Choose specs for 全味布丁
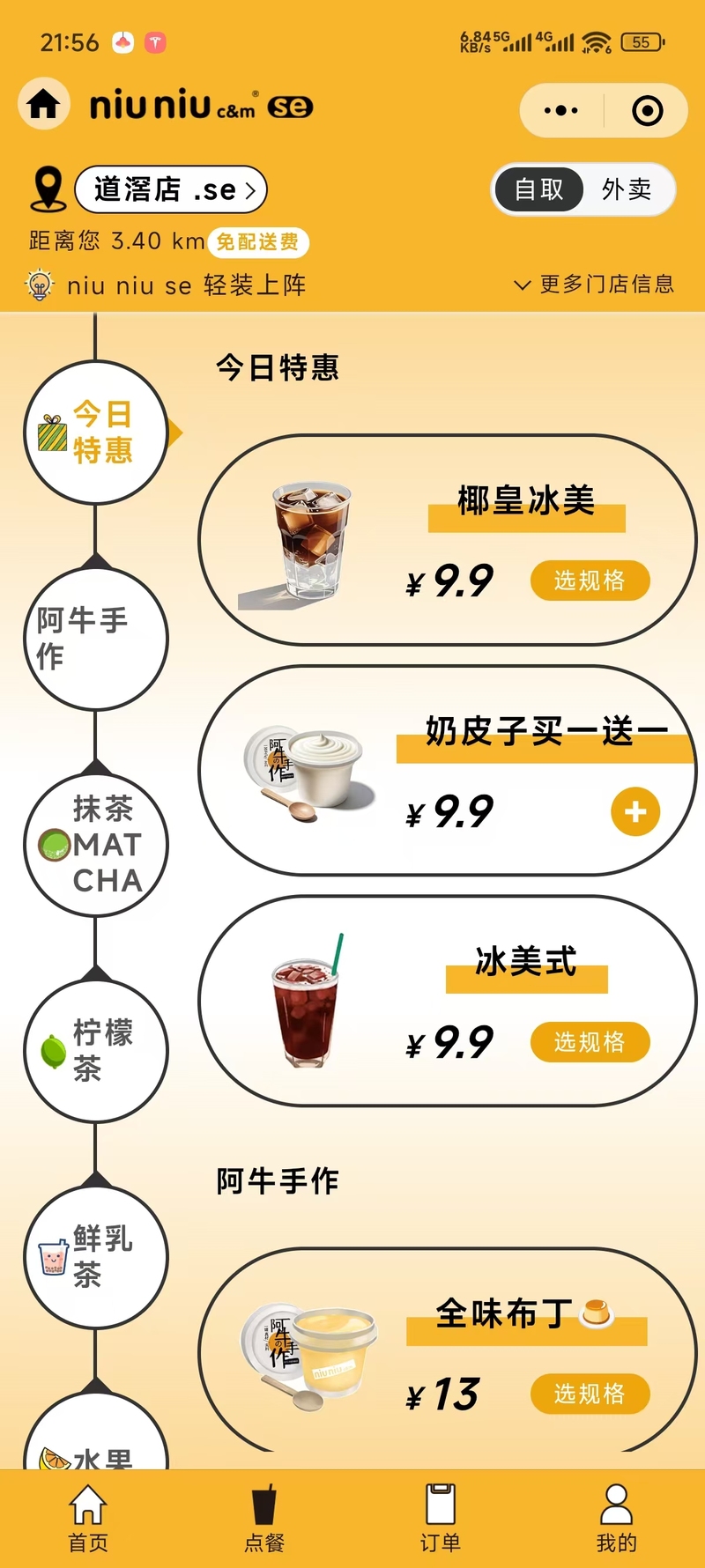Viewport: 705px width, 1568px height. coord(590,1394)
